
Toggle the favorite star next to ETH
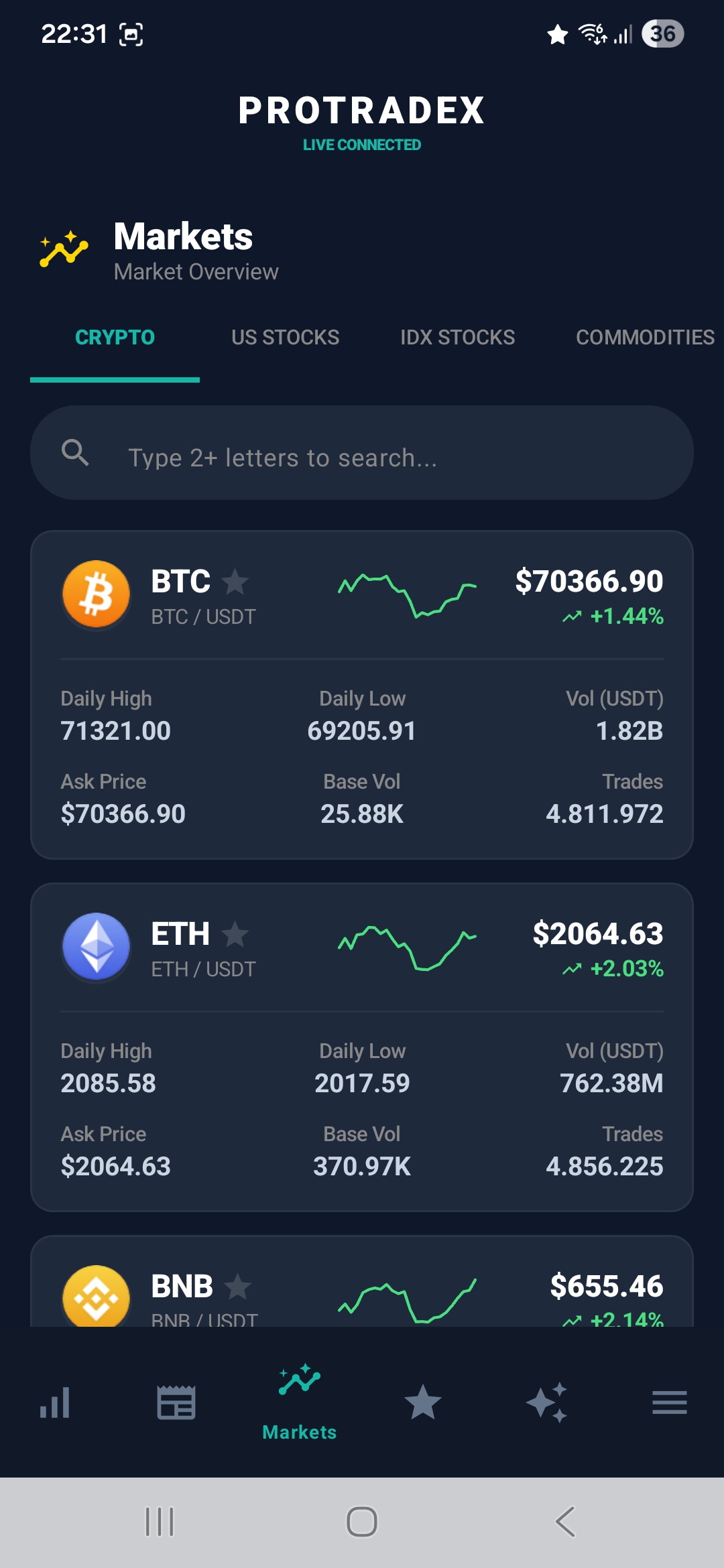[x=235, y=934]
